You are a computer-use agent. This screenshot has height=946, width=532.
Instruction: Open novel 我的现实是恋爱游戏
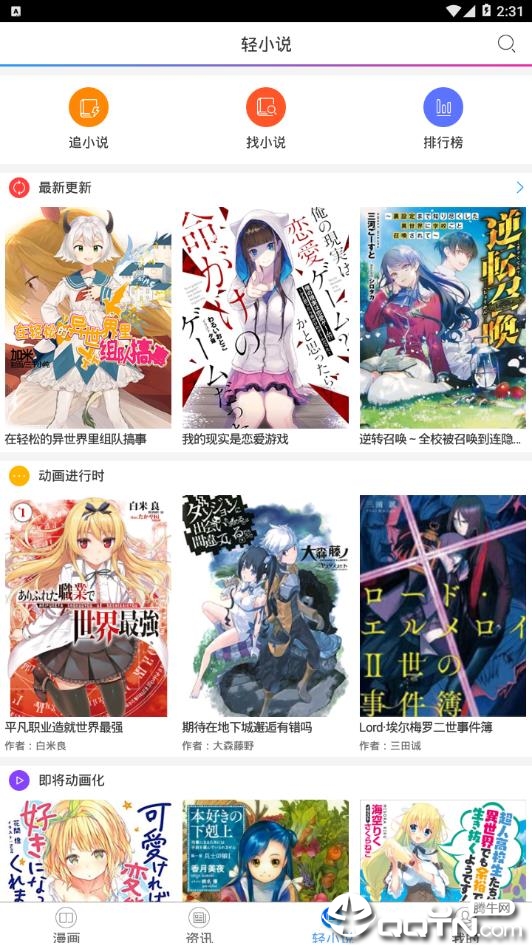265,326
